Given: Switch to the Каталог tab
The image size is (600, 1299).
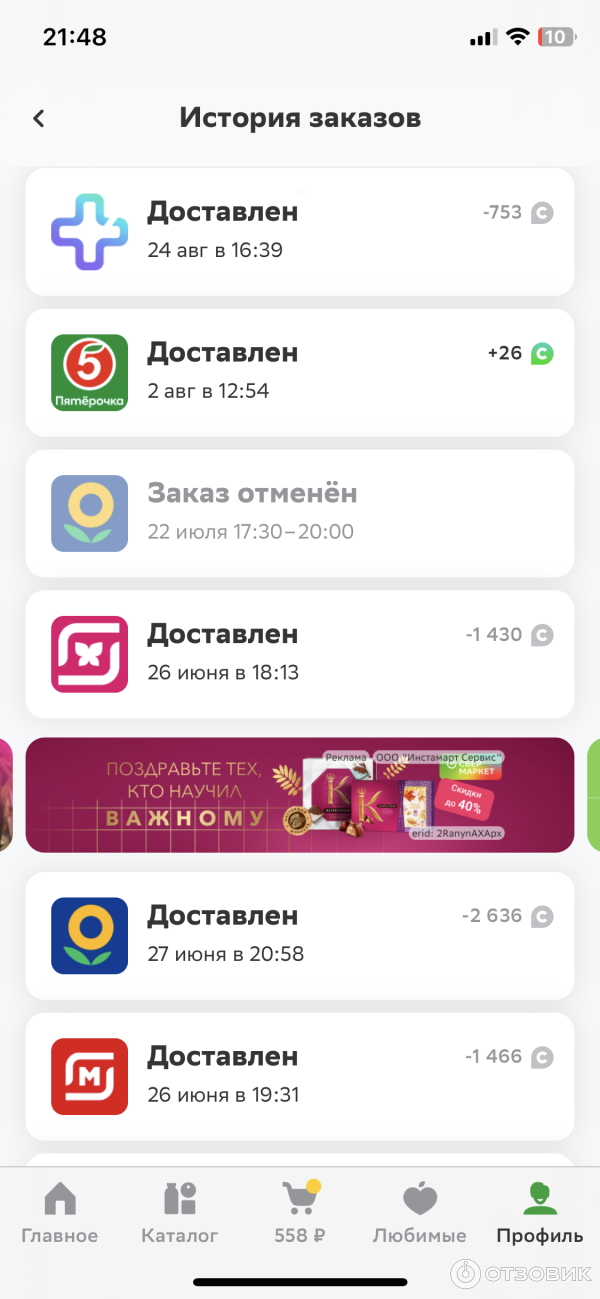Looking at the screenshot, I should coord(180,1212).
